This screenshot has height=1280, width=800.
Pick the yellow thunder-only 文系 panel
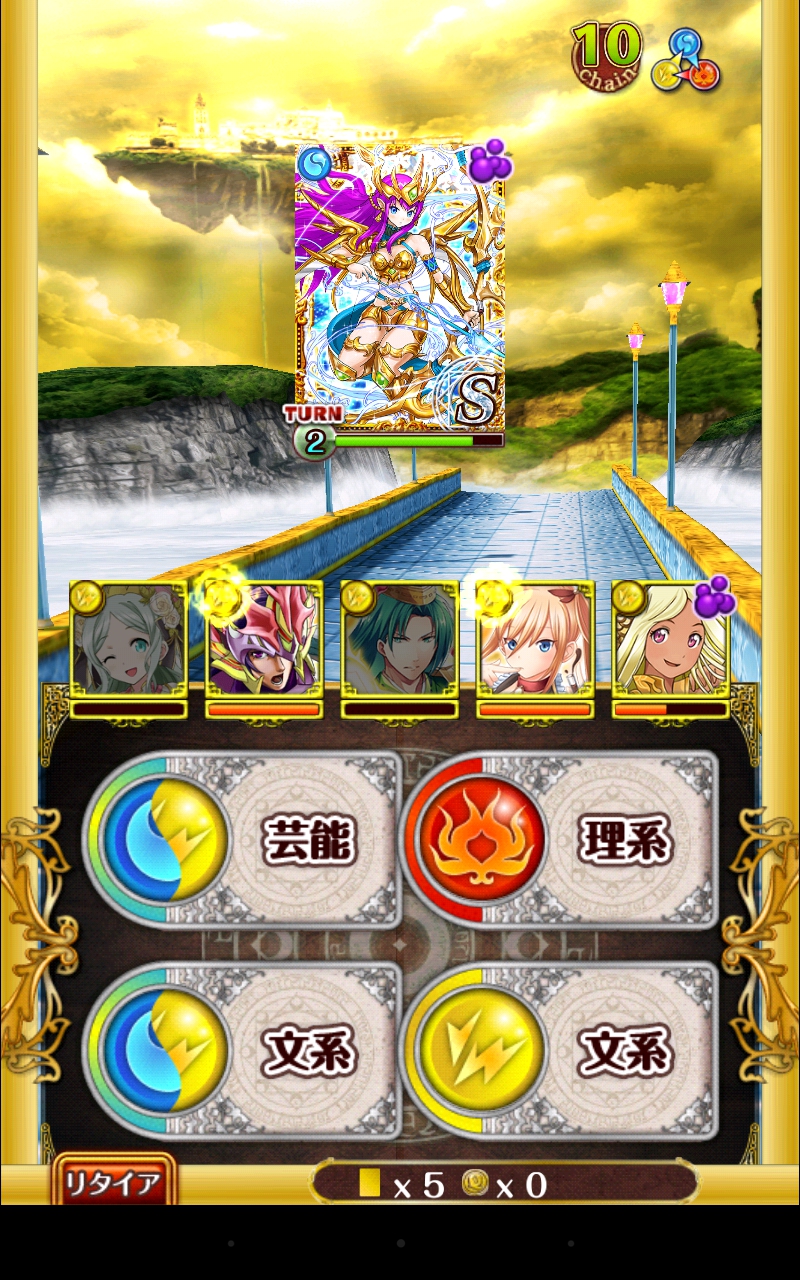pos(561,1051)
